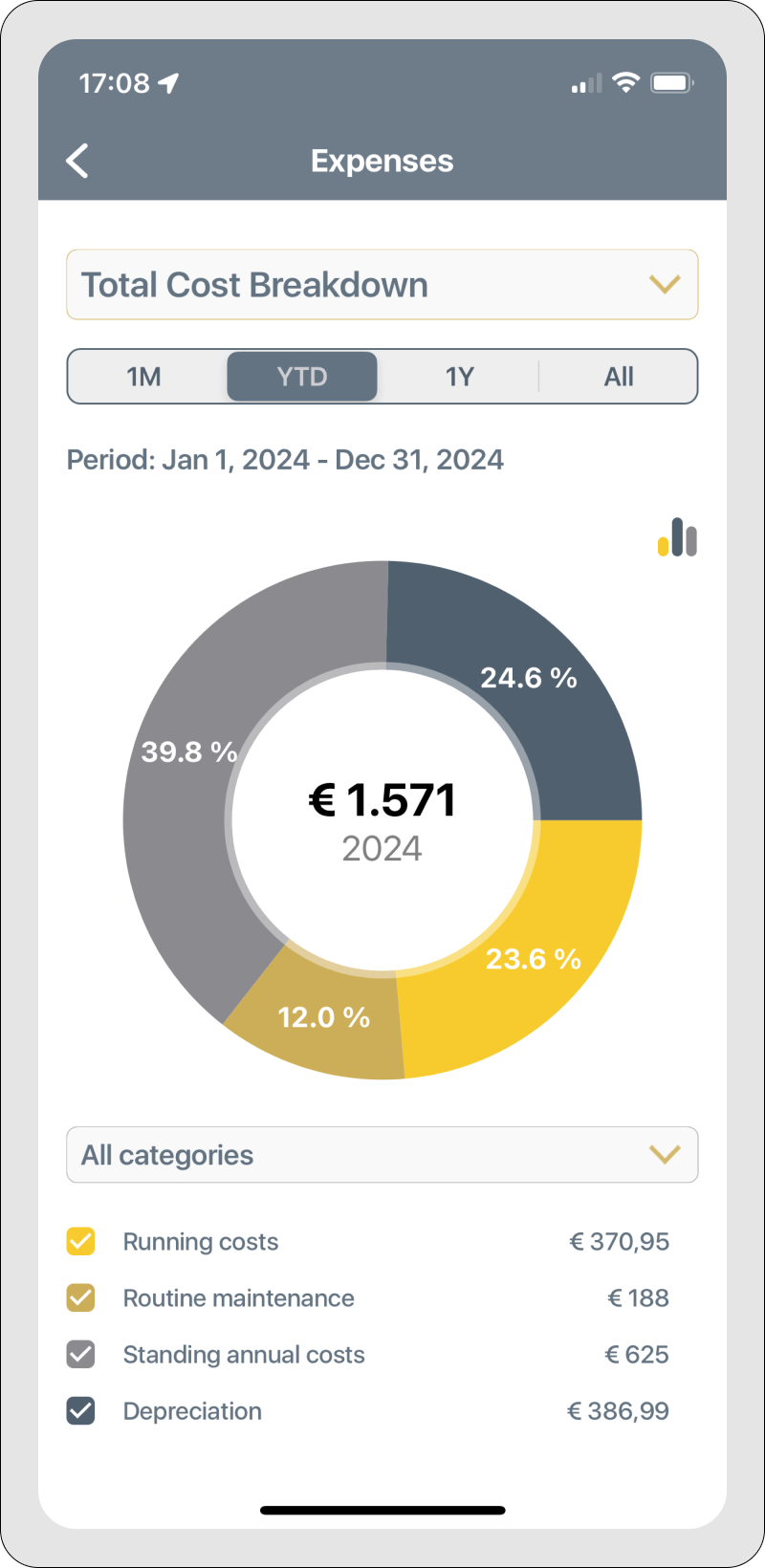Image resolution: width=765 pixels, height=1568 pixels.
Task: Switch to the 1Y period tab
Action: (461, 376)
